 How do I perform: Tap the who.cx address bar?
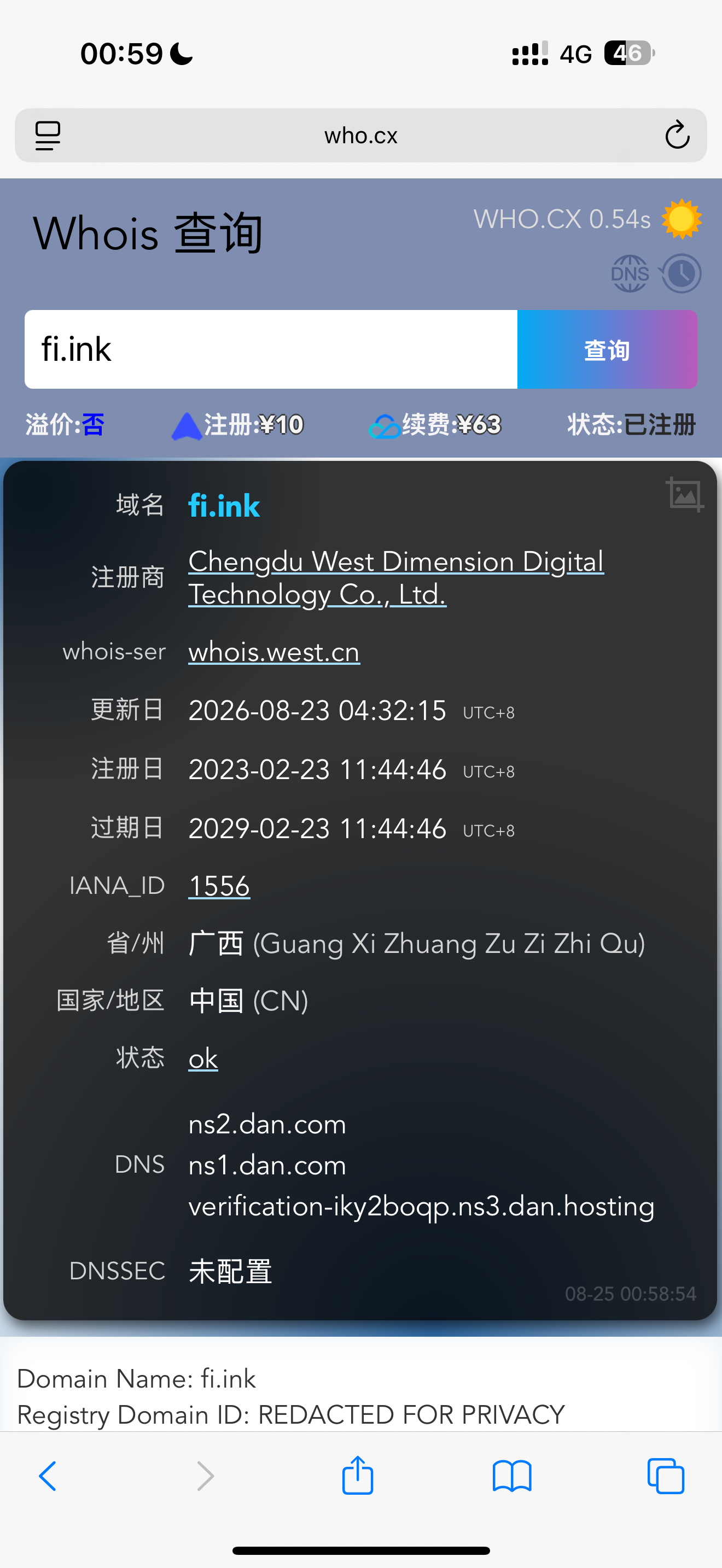point(360,135)
